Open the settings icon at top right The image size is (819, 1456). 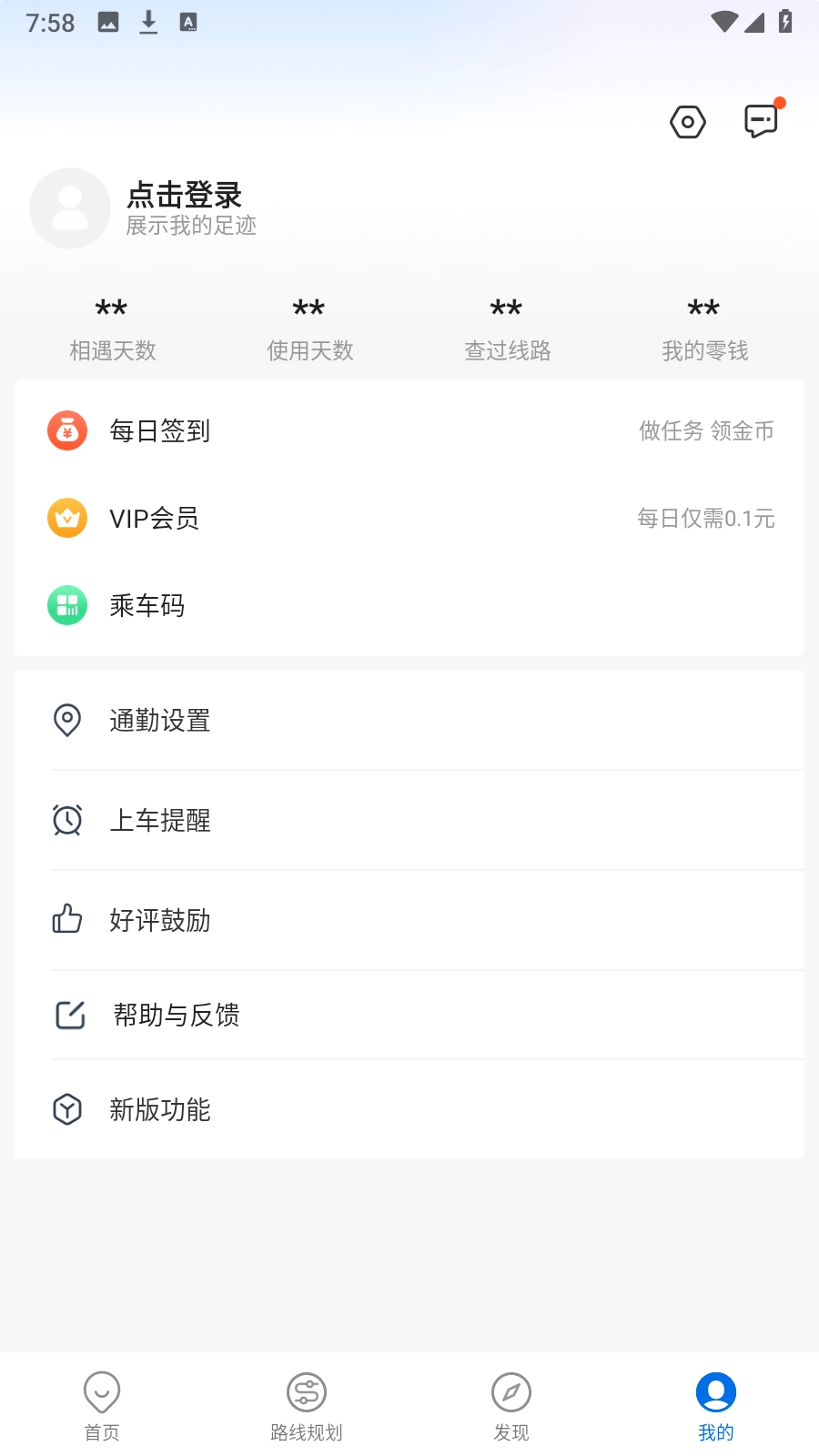(x=687, y=121)
